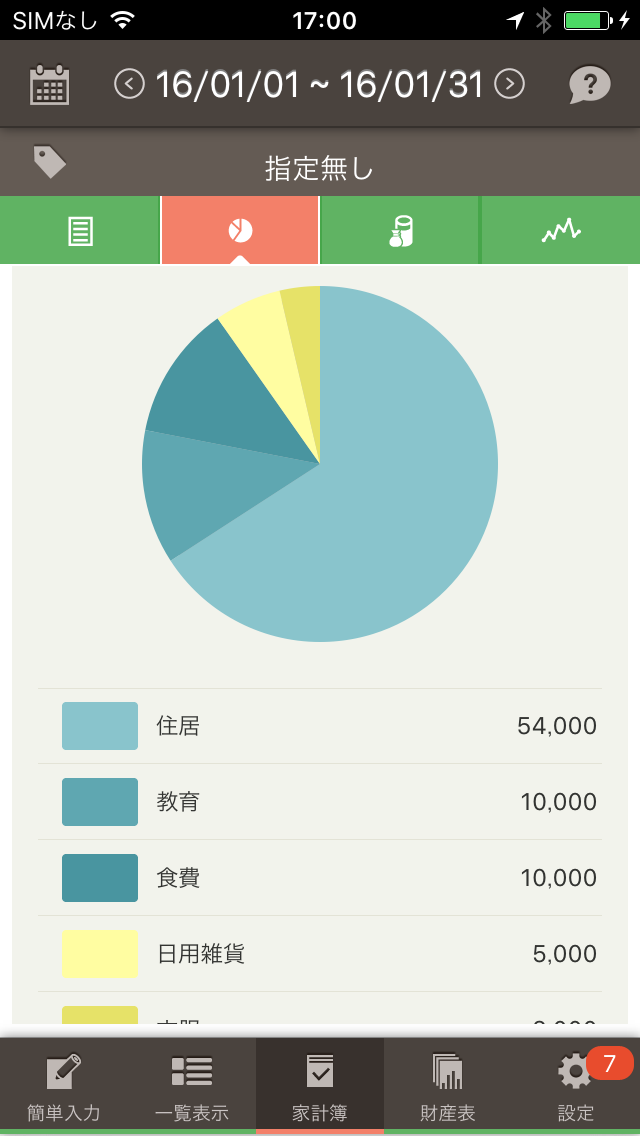Go to the previous month period

pyautogui.click(x=129, y=85)
